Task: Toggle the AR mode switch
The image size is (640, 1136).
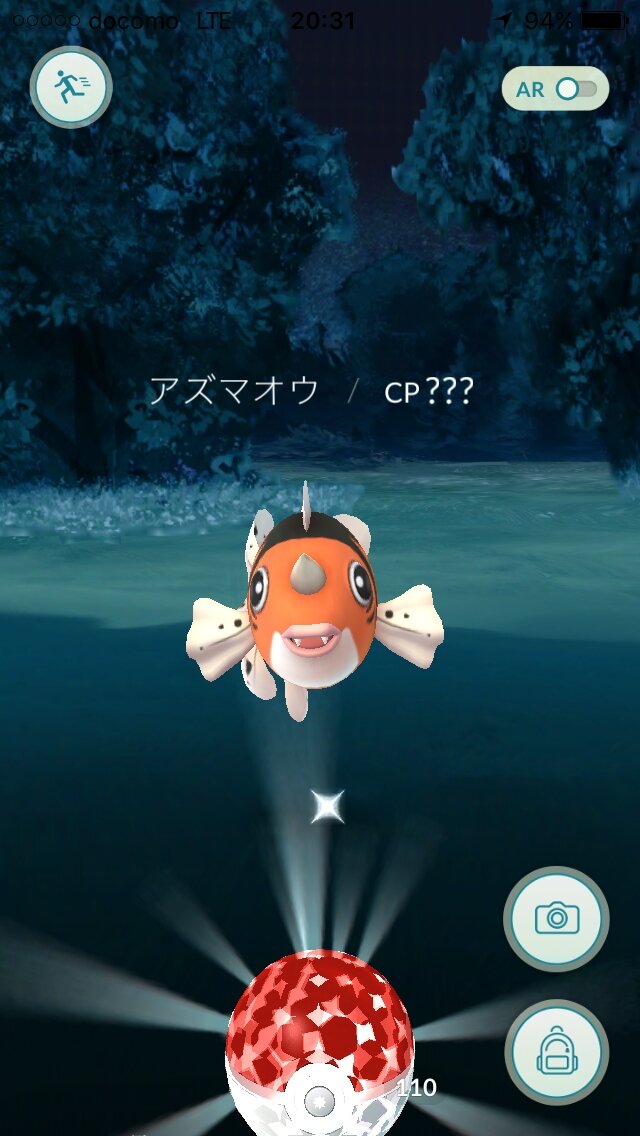Action: click(x=556, y=89)
